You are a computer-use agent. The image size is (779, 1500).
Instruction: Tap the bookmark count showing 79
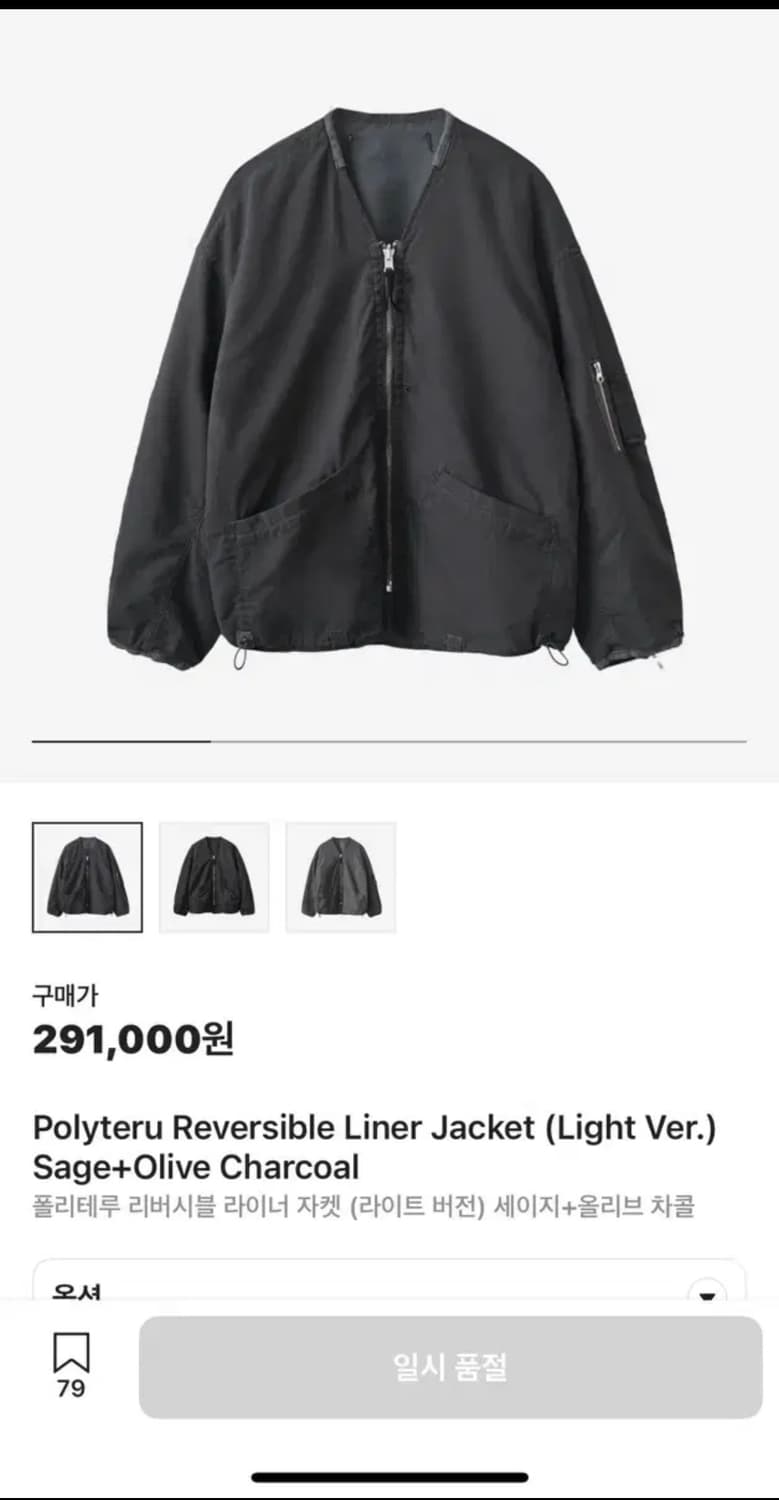point(68,1385)
